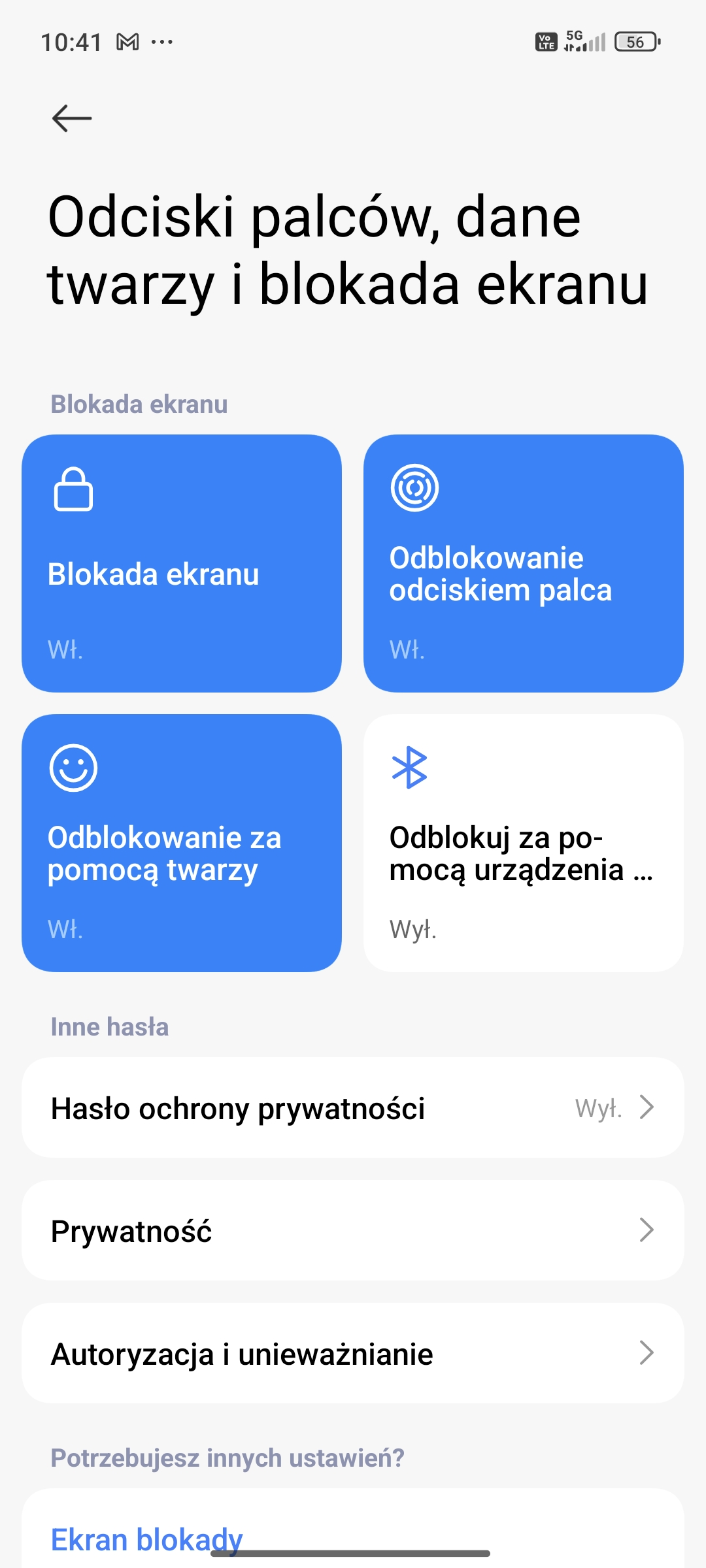Viewport: 706px width, 1568px height.
Task: Follow the Ekran blokady link
Action: [x=147, y=1539]
